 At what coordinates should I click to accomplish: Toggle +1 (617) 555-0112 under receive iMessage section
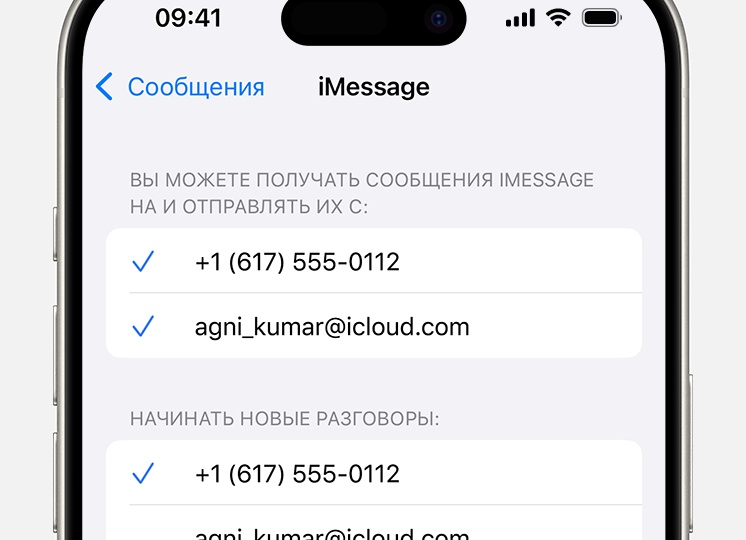coord(373,262)
